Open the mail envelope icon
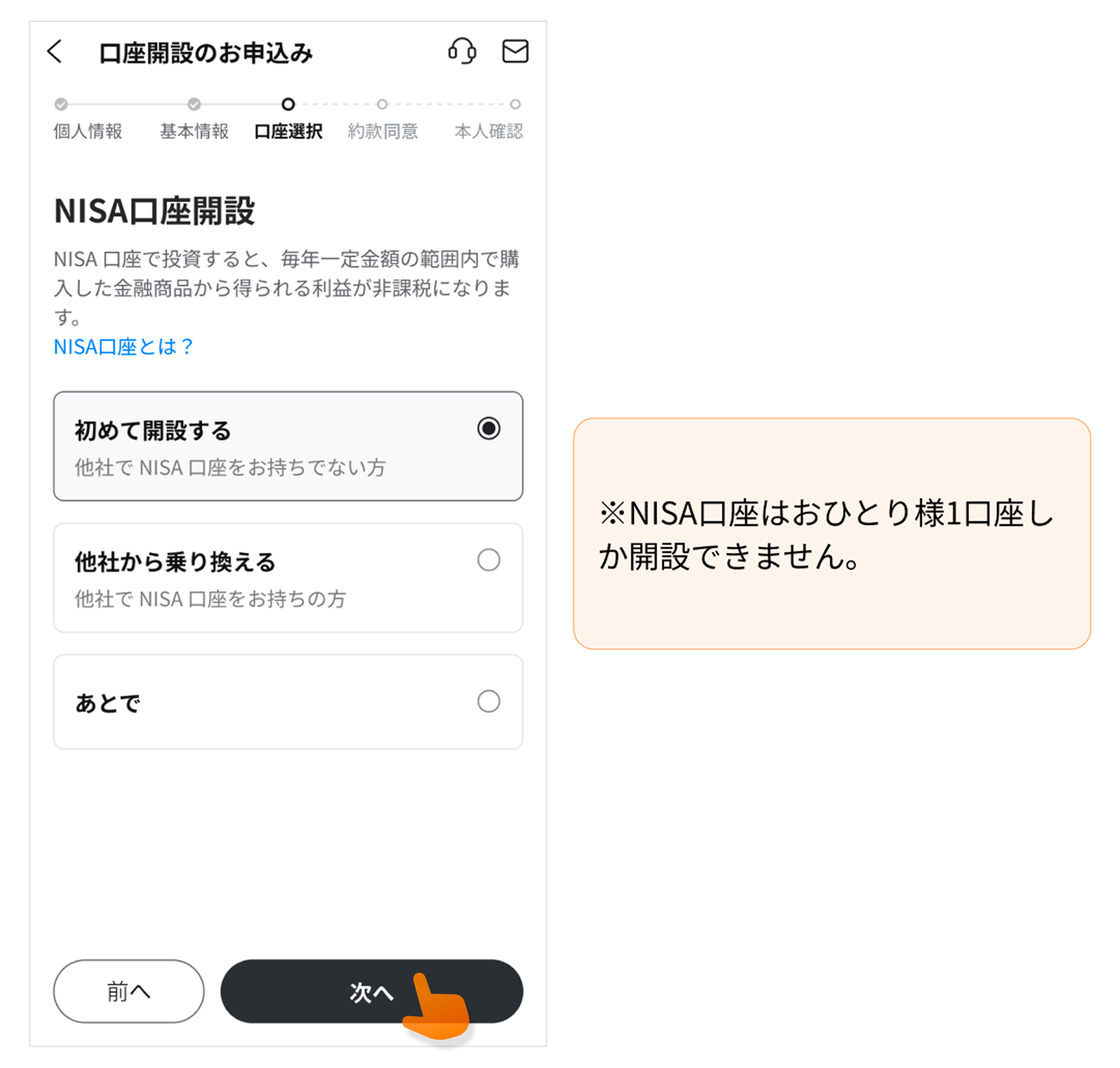 [x=515, y=51]
